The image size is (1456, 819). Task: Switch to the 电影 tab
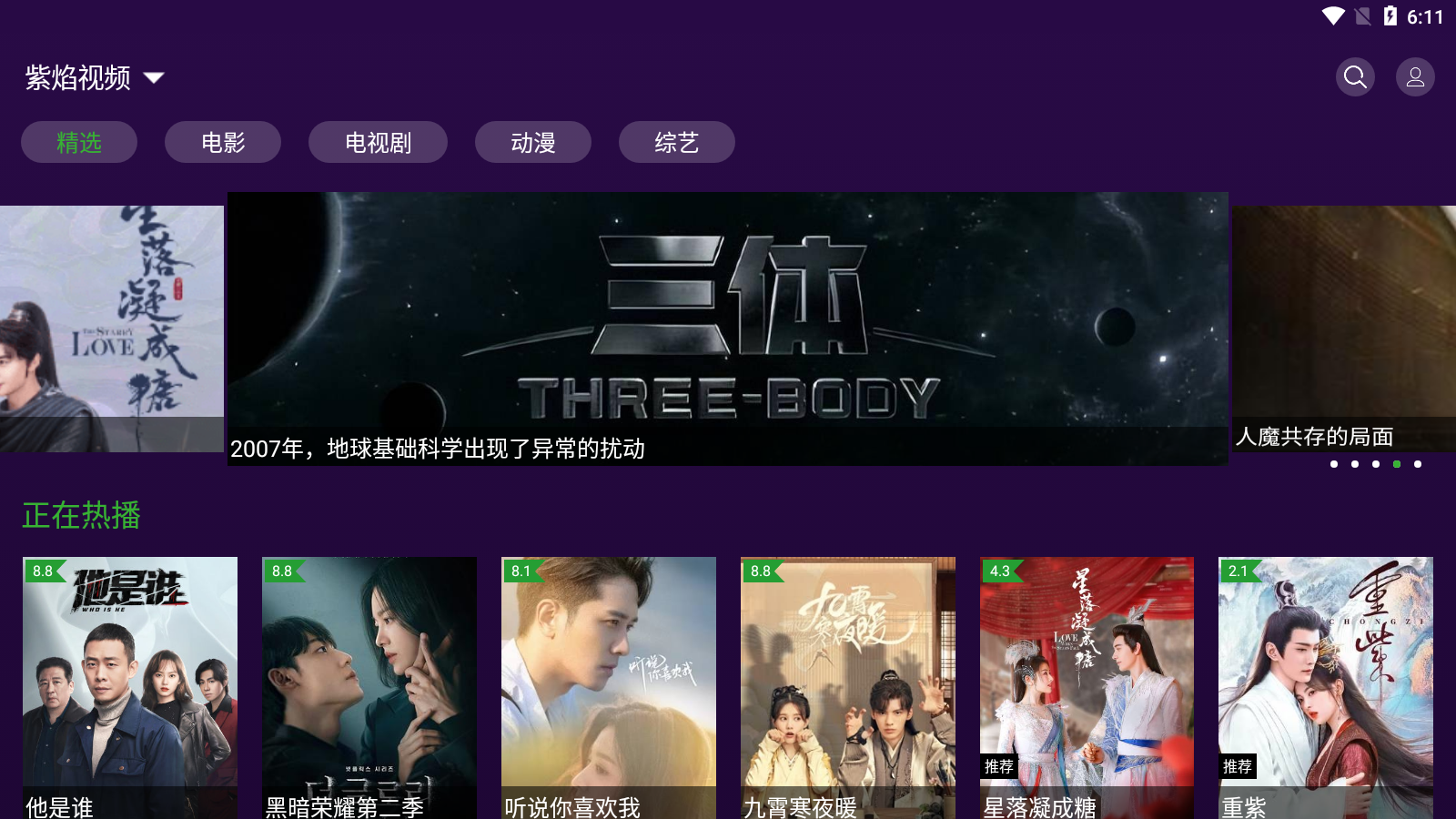pyautogui.click(x=223, y=142)
